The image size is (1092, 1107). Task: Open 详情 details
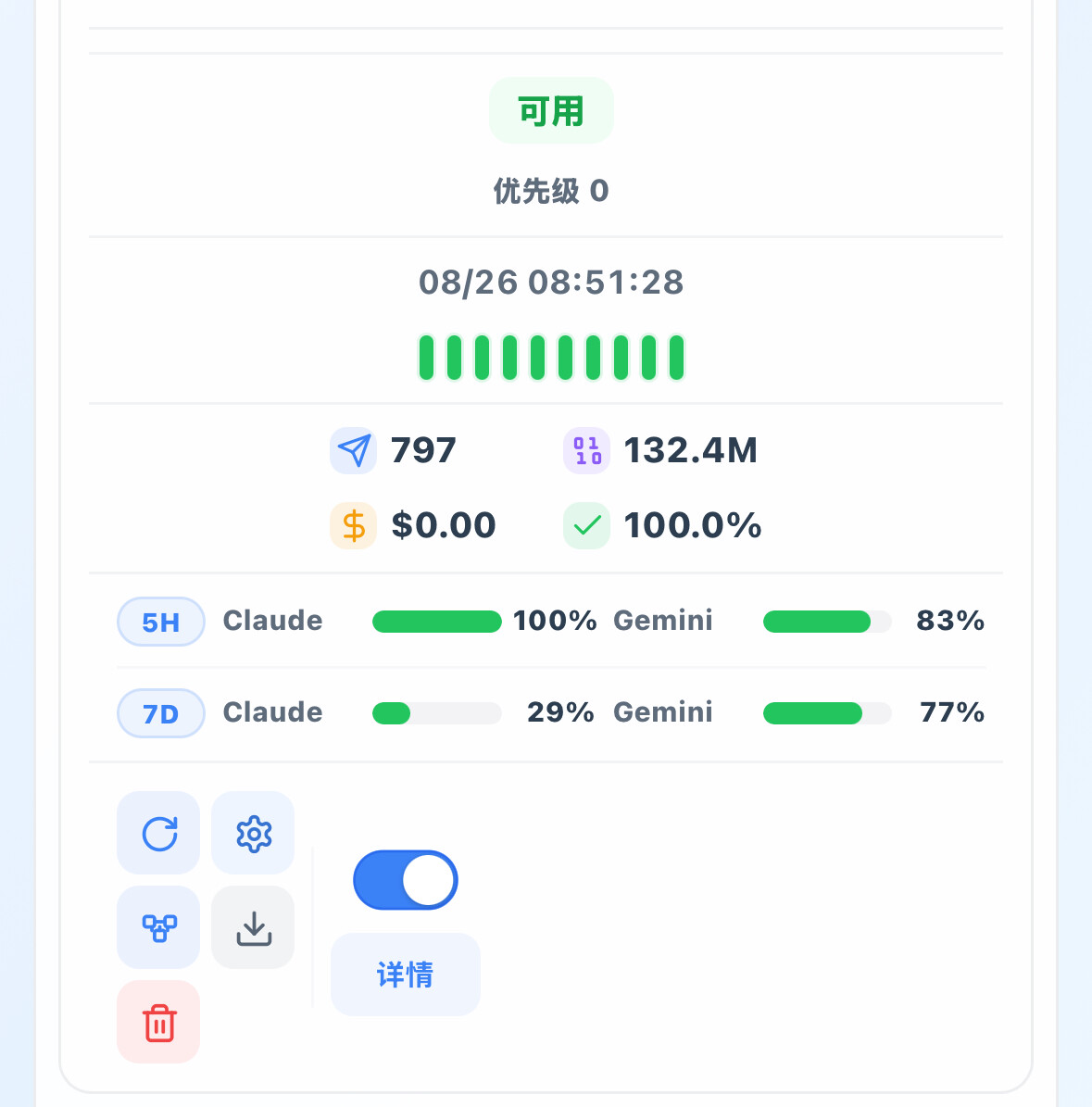point(405,975)
